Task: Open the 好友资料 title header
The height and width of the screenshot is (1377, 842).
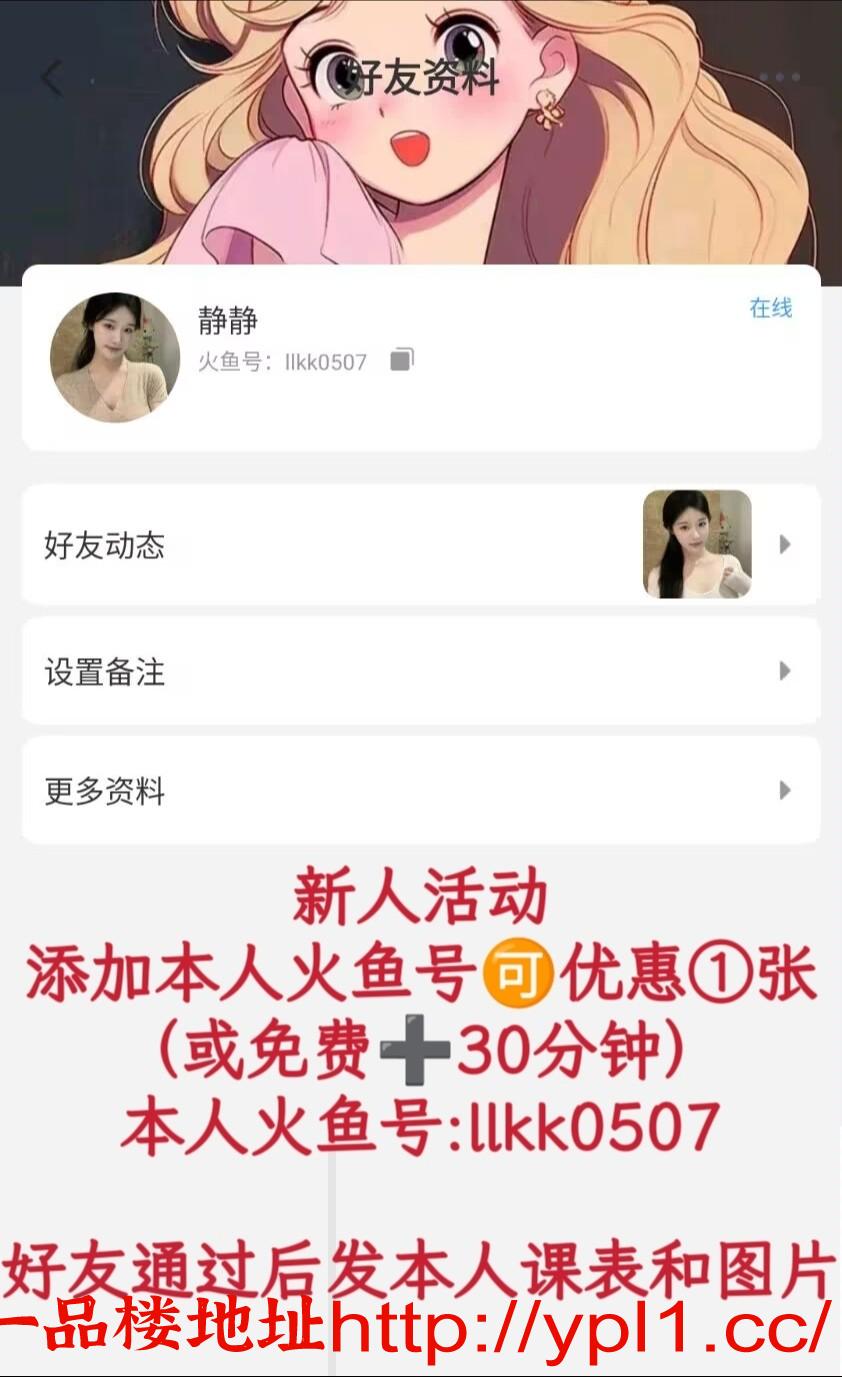Action: tap(421, 80)
